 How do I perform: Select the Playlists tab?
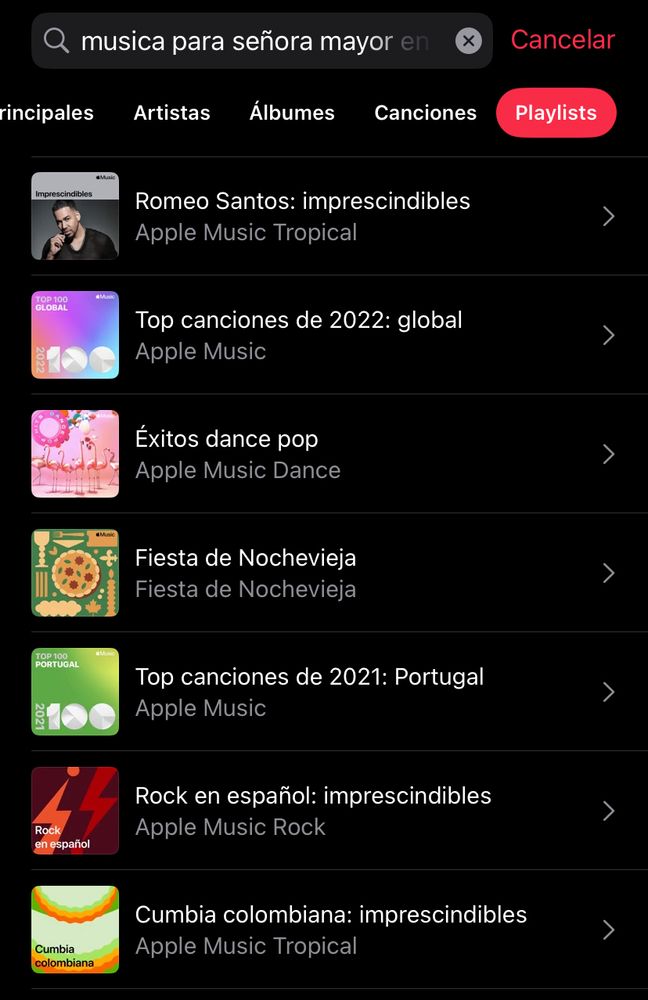(555, 113)
